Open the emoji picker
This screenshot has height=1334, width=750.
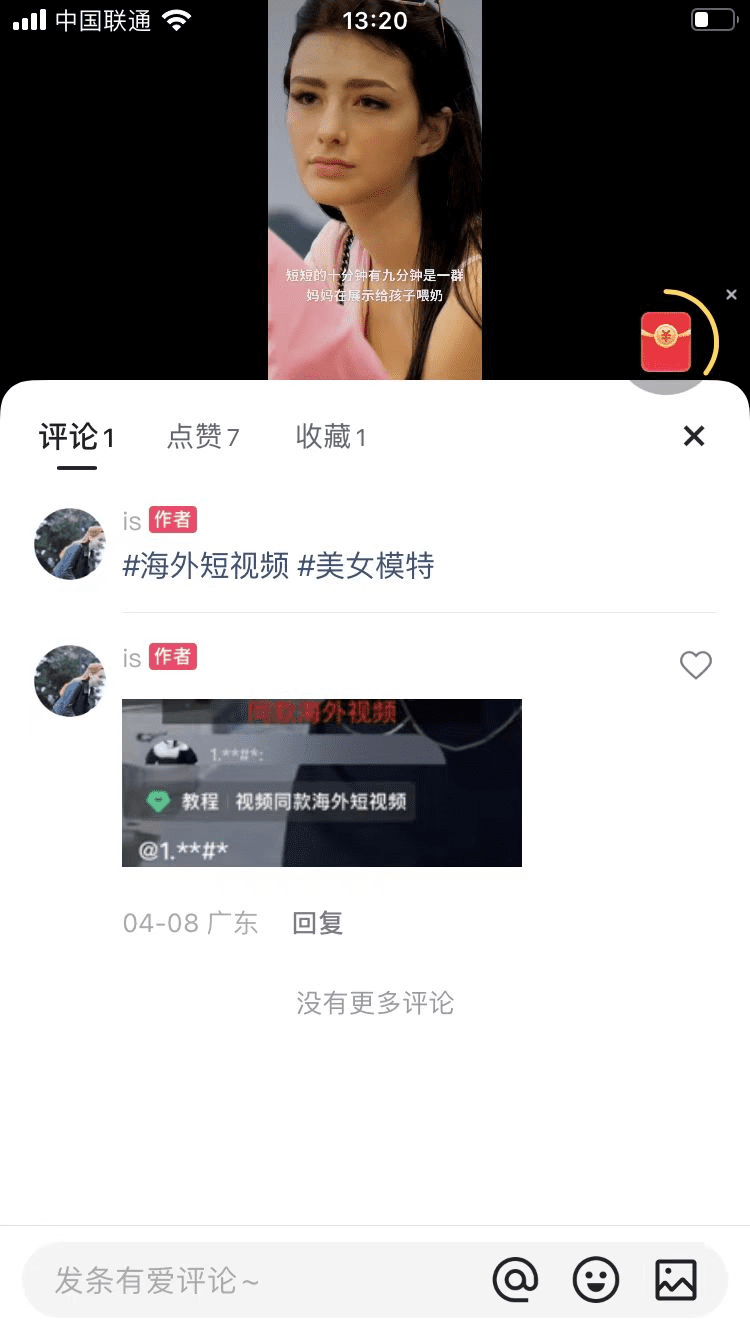pos(596,1280)
